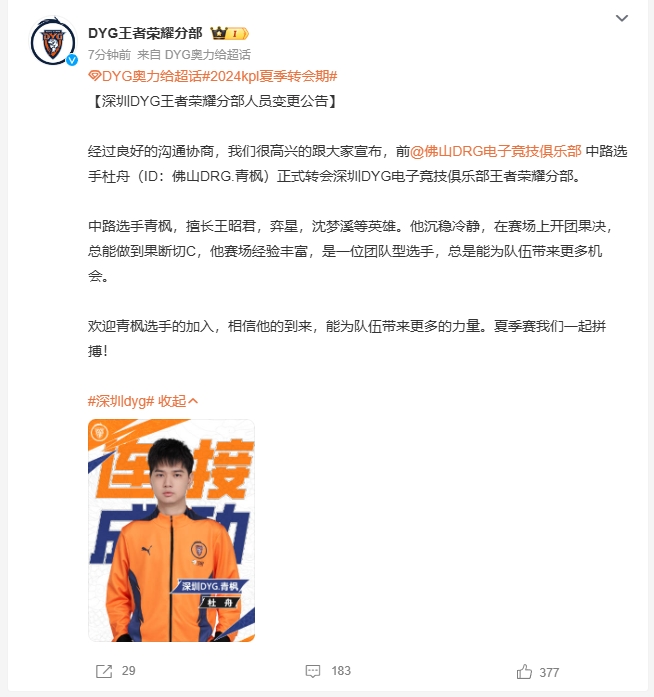Like this post with 377 likes
Image resolution: width=654 pixels, height=697 pixels.
[538, 672]
